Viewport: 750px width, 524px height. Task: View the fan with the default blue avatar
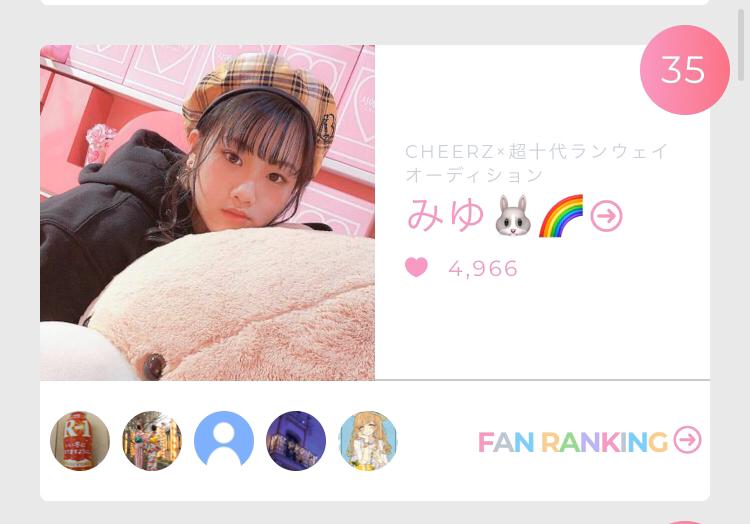(224, 441)
